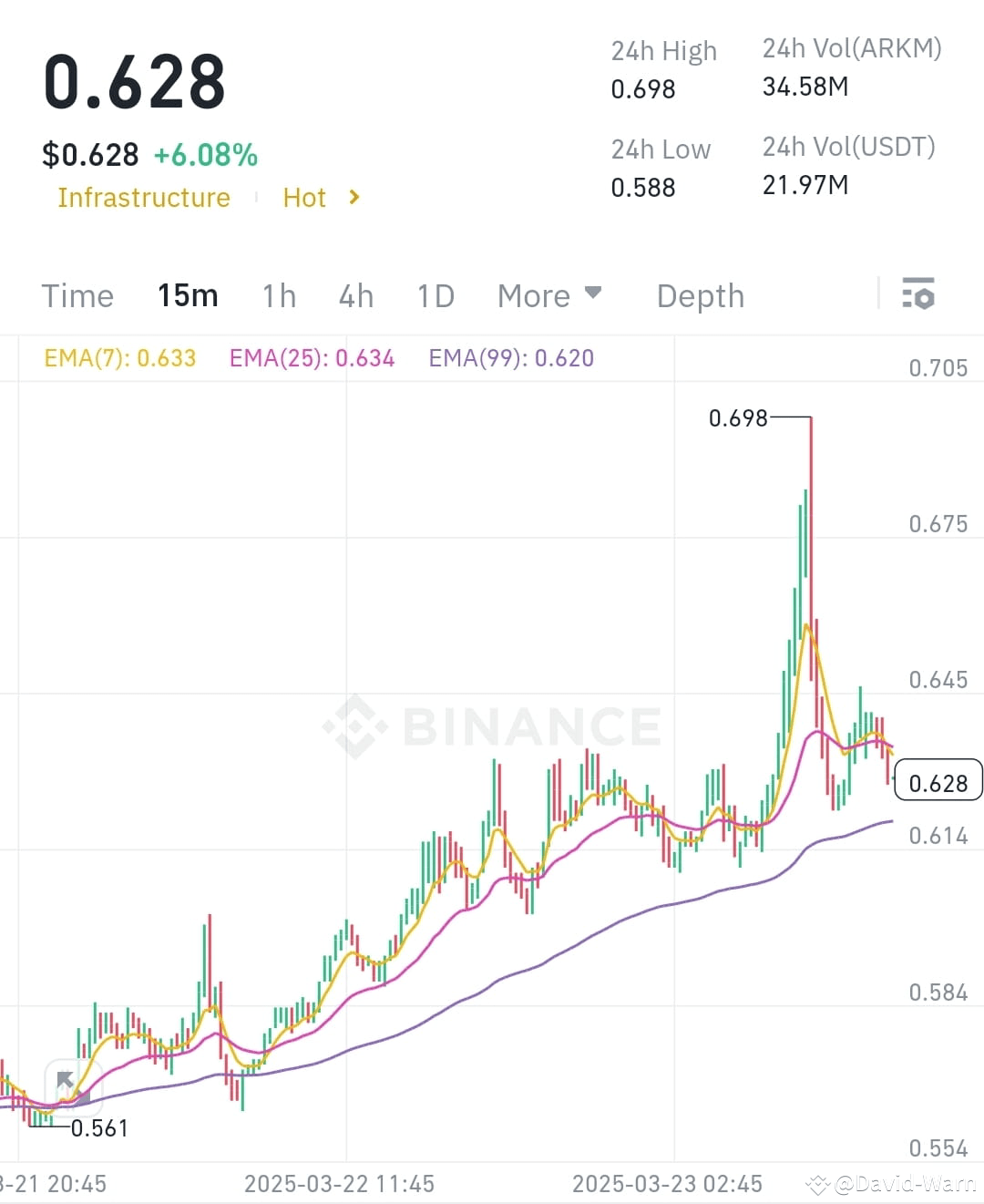Open the chart indicator settings icon
Viewport: 984px width, 1204px height.
click(918, 294)
